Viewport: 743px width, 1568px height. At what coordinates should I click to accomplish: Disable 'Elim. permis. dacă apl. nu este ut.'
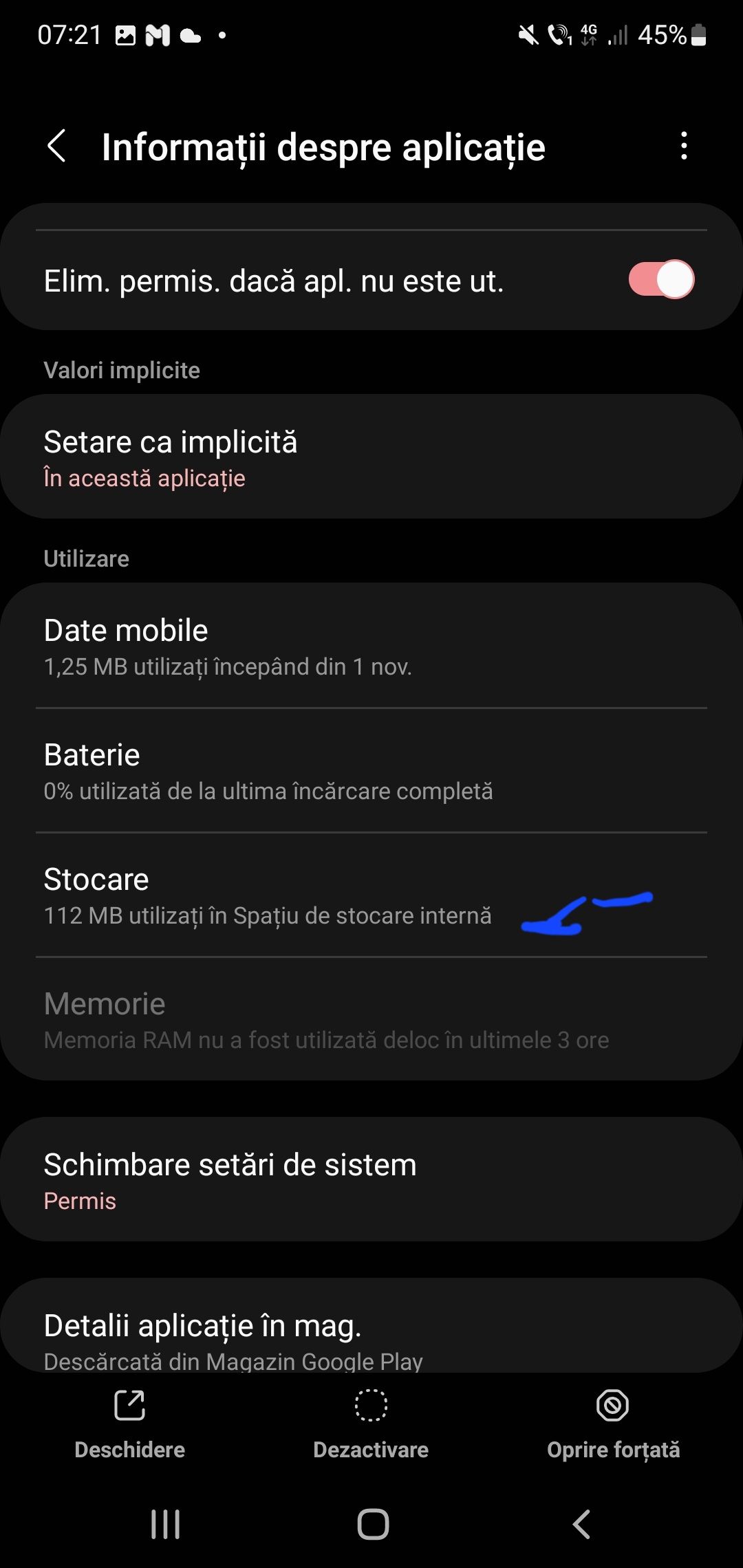click(661, 279)
